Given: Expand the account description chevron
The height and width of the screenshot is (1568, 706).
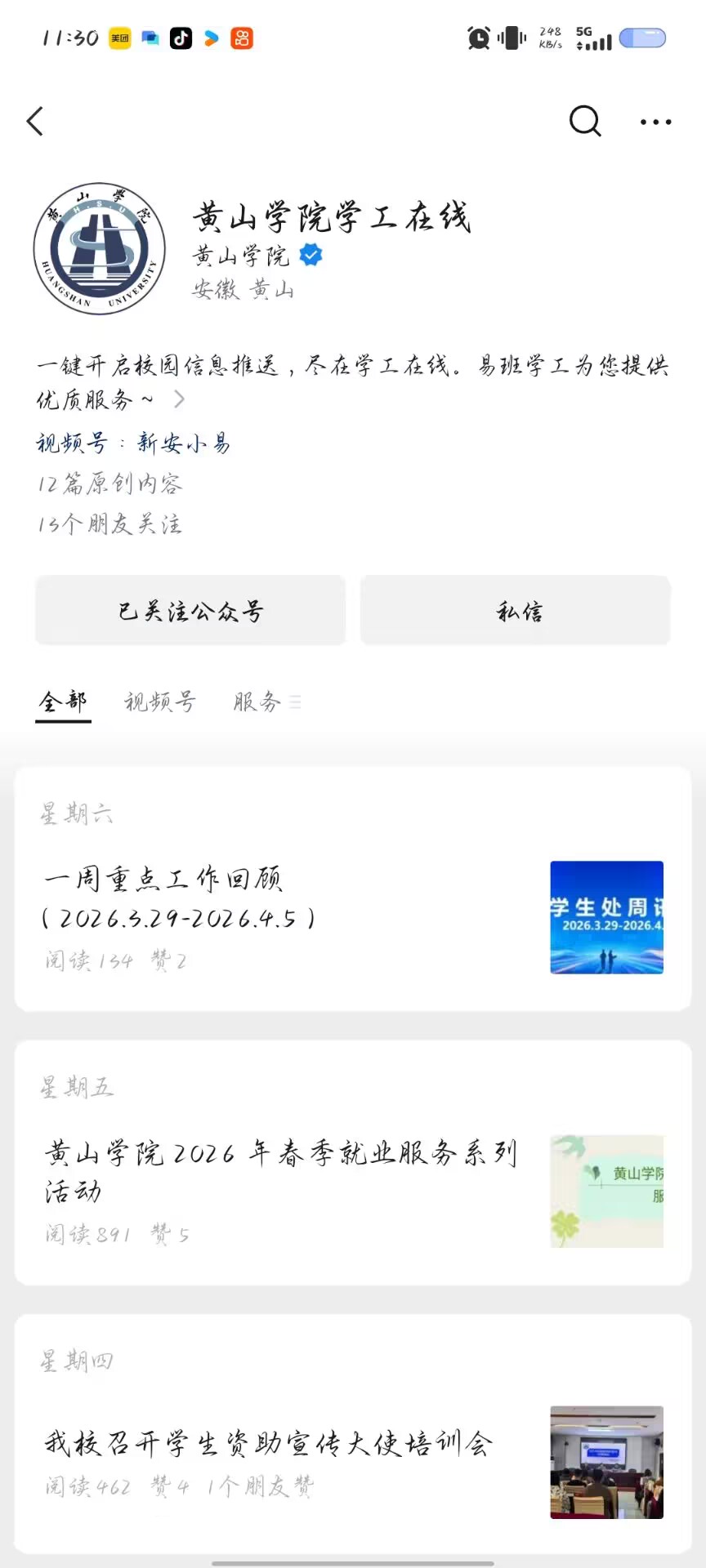Looking at the screenshot, I should tap(180, 399).
